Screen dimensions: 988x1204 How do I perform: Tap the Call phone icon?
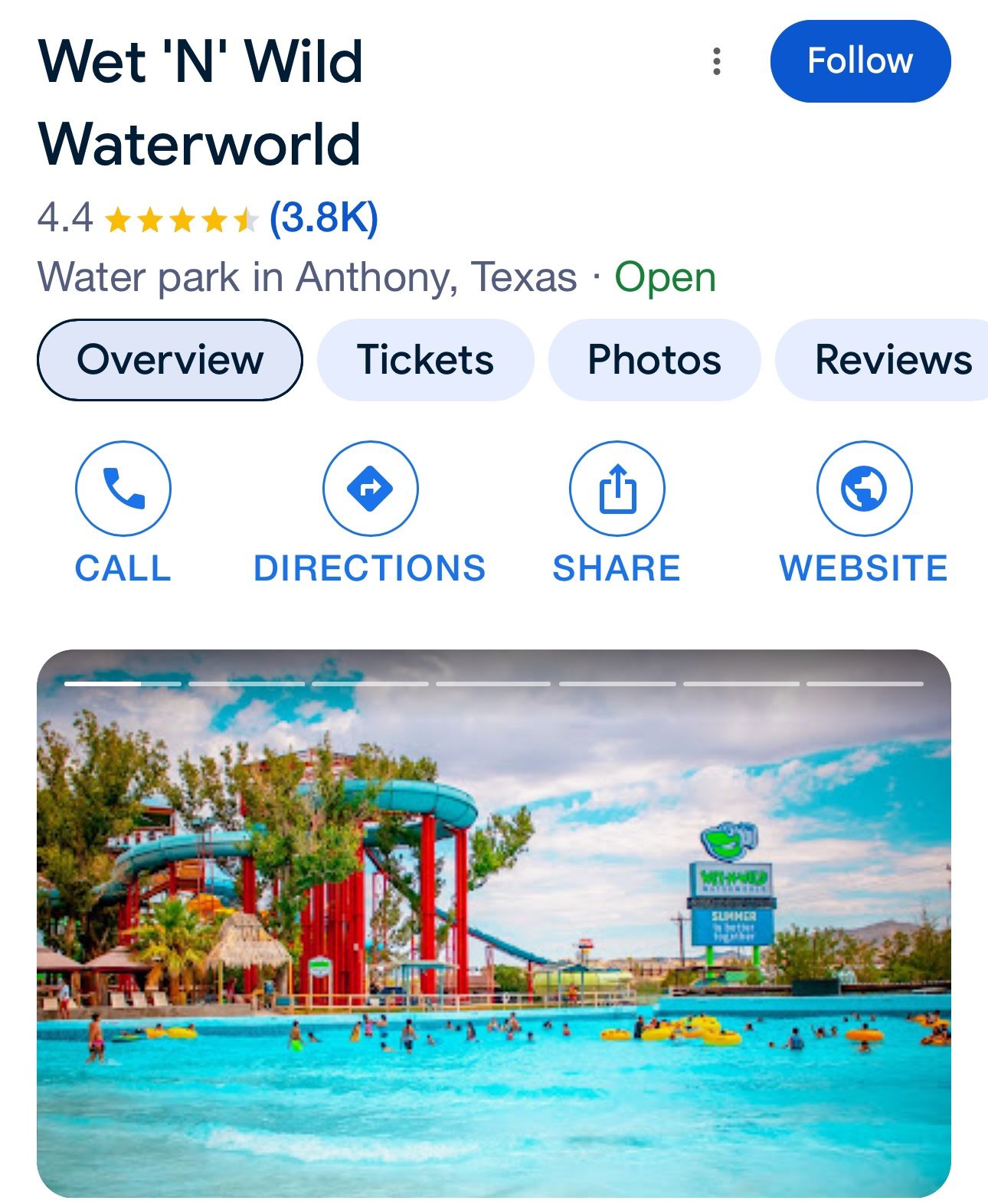123,489
